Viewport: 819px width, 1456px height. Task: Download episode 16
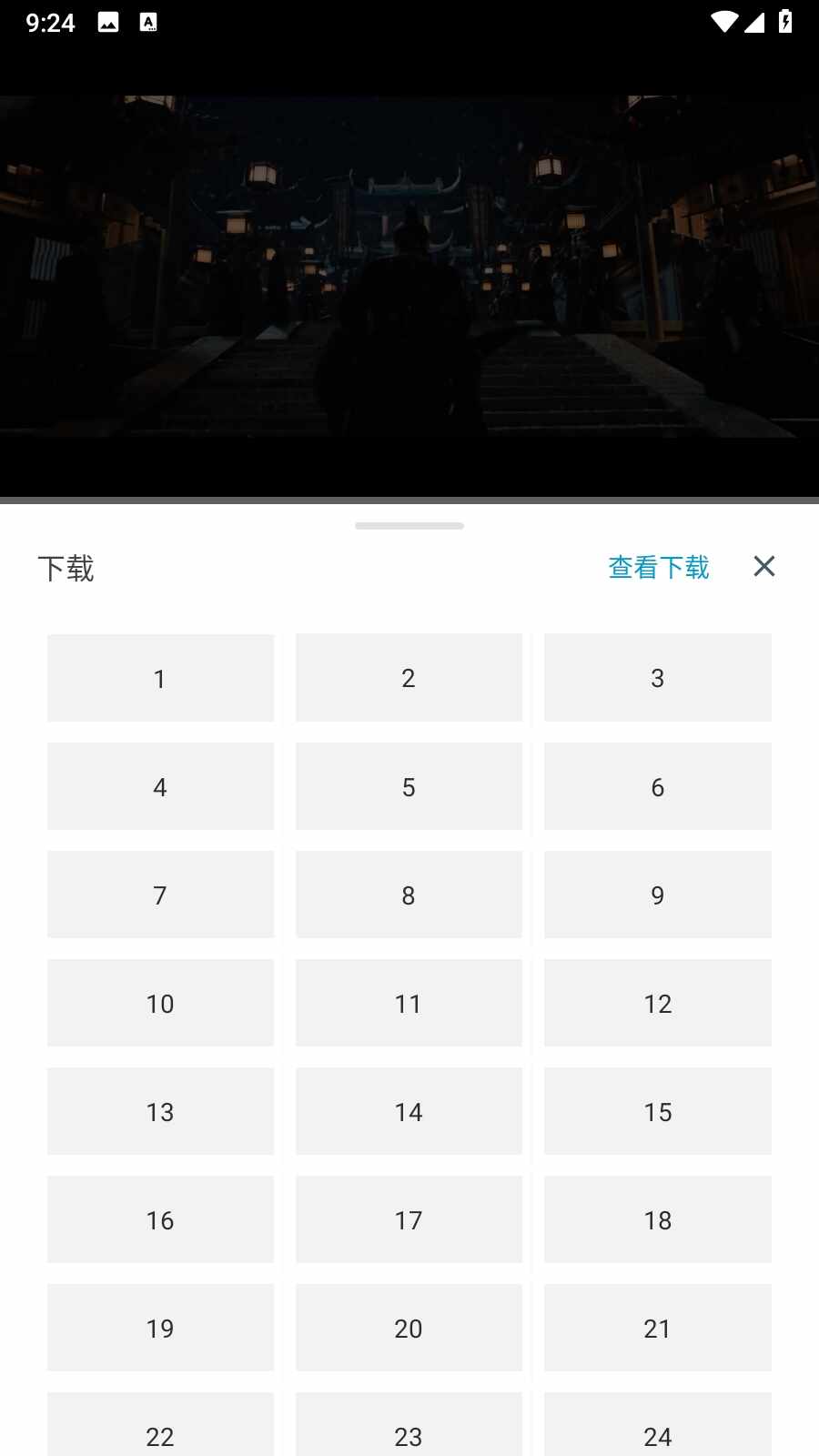tap(160, 1219)
